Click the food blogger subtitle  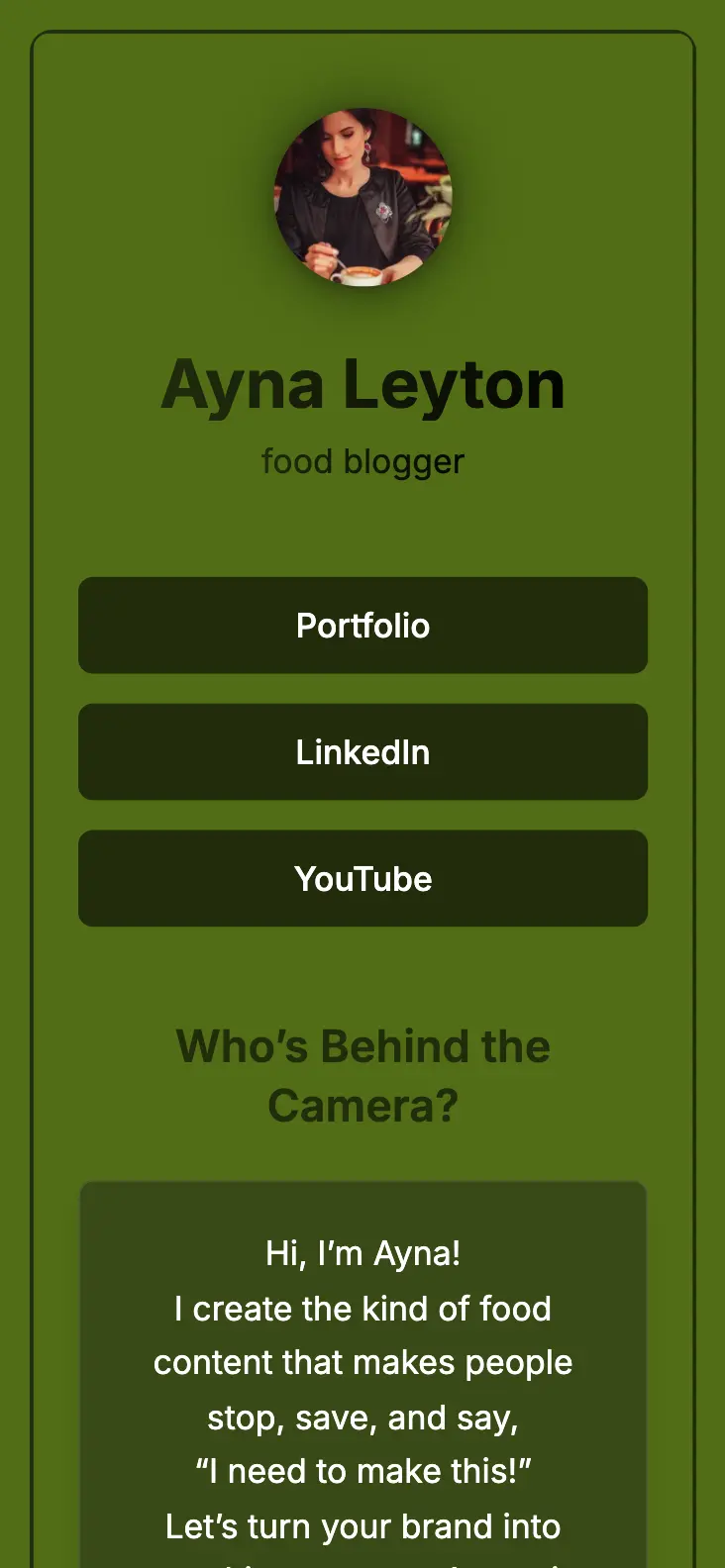pos(362,460)
